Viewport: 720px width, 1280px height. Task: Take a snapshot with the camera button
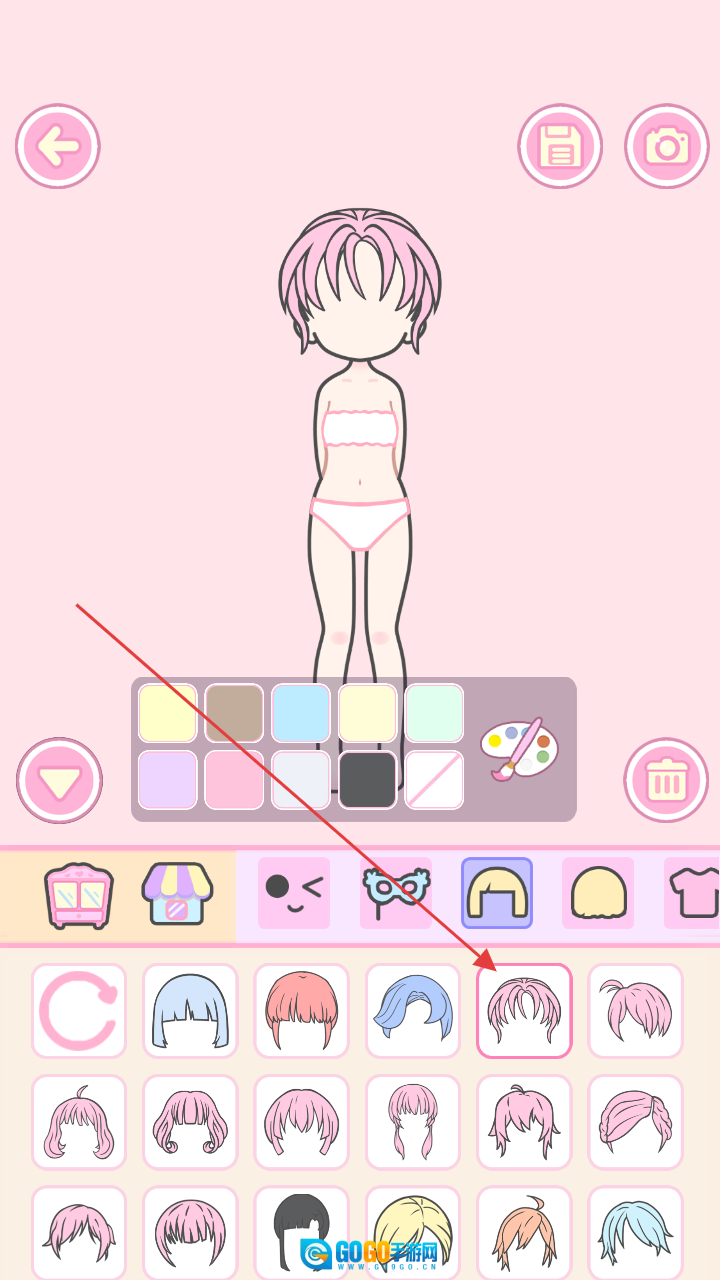click(666, 146)
